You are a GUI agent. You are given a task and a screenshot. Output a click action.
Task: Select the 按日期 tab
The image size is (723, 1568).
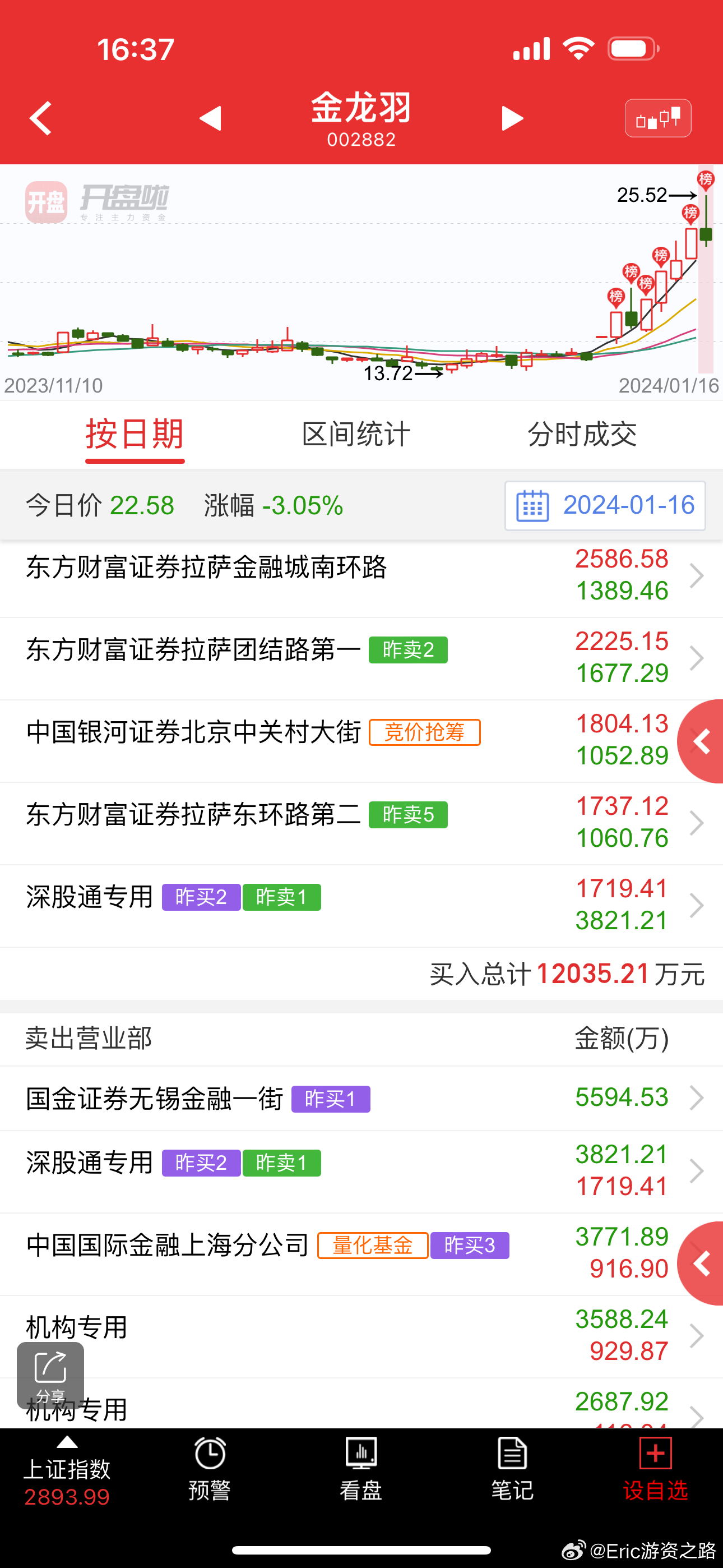pyautogui.click(x=135, y=435)
